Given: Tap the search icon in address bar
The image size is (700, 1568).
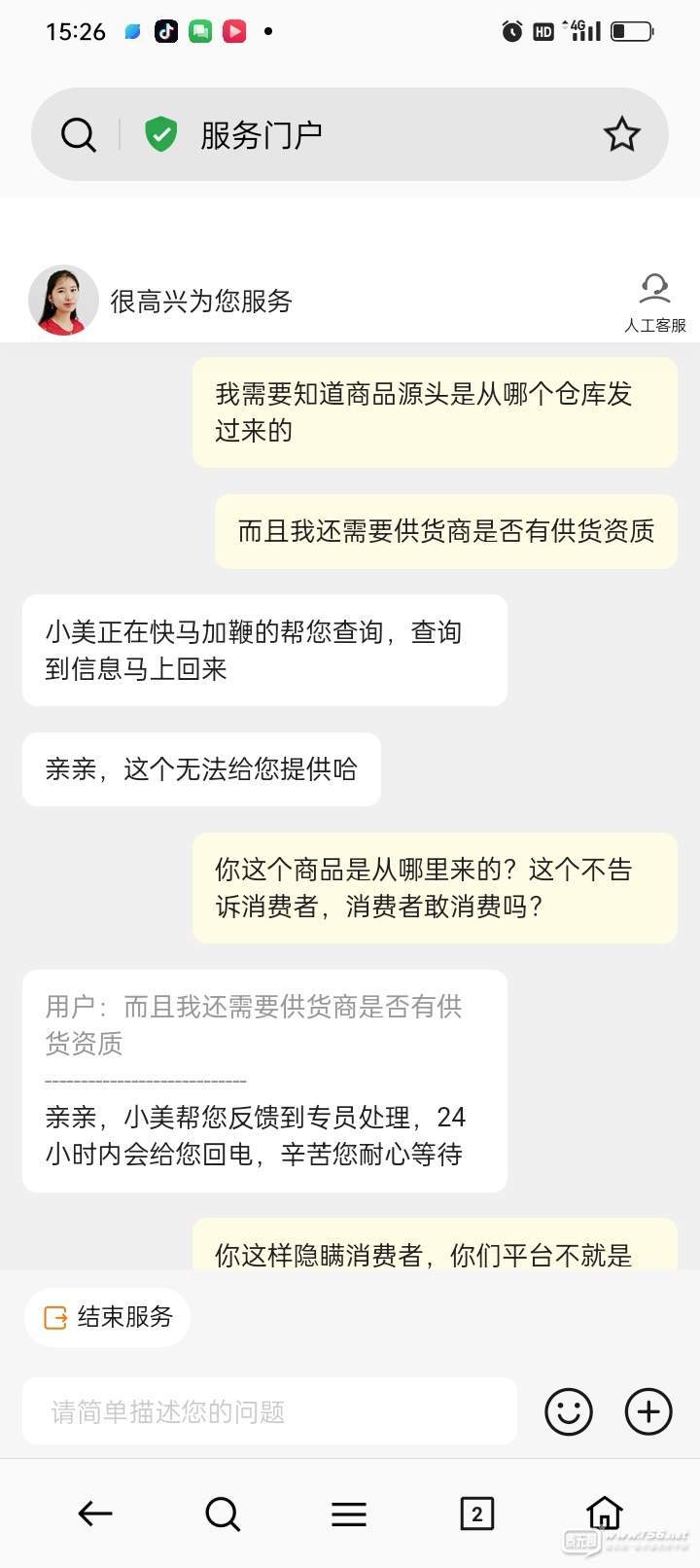Looking at the screenshot, I should click(x=79, y=134).
